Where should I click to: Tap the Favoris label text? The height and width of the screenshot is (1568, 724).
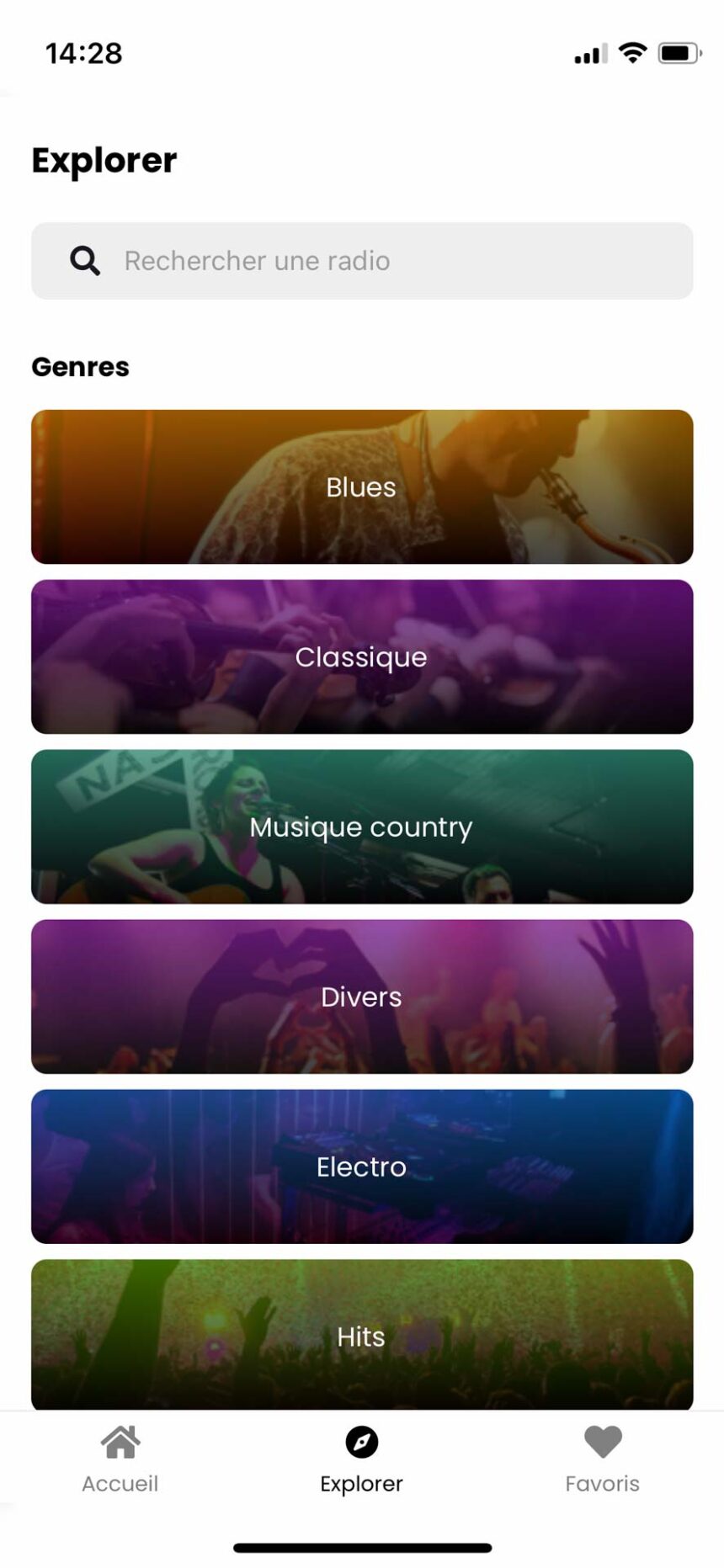coord(602,1483)
